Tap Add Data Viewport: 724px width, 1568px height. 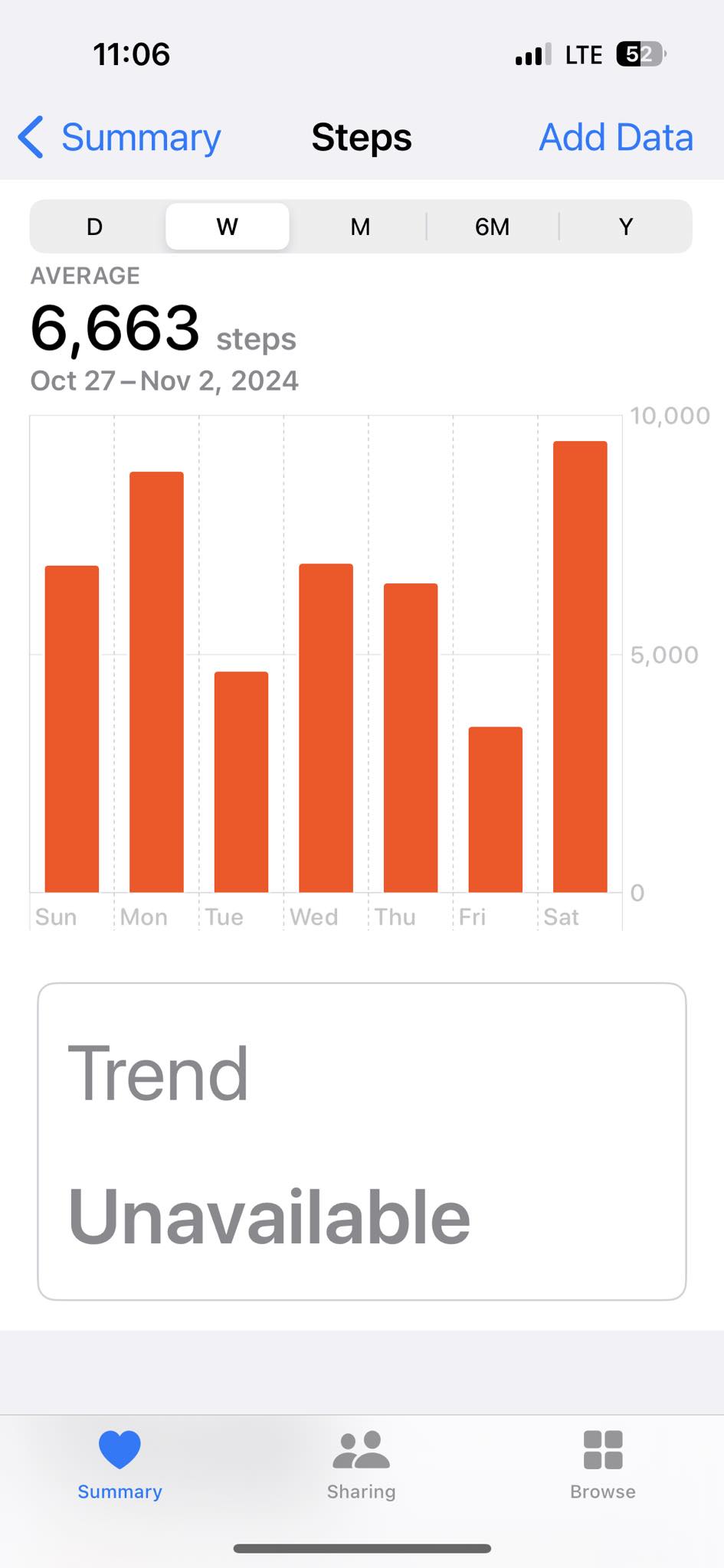coord(616,138)
